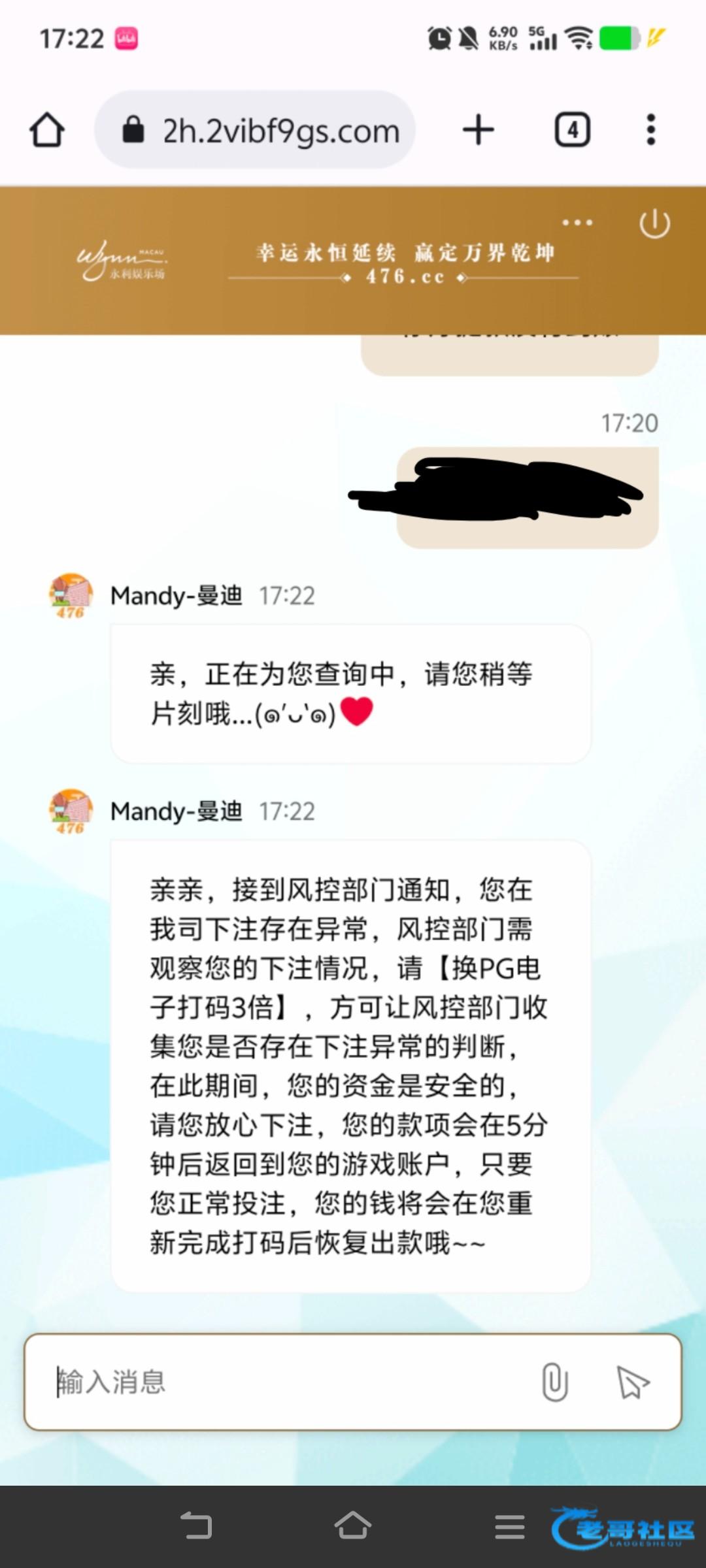Viewport: 706px width, 1568px height.
Task: Tap the power icon to end chat
Action: [x=654, y=224]
